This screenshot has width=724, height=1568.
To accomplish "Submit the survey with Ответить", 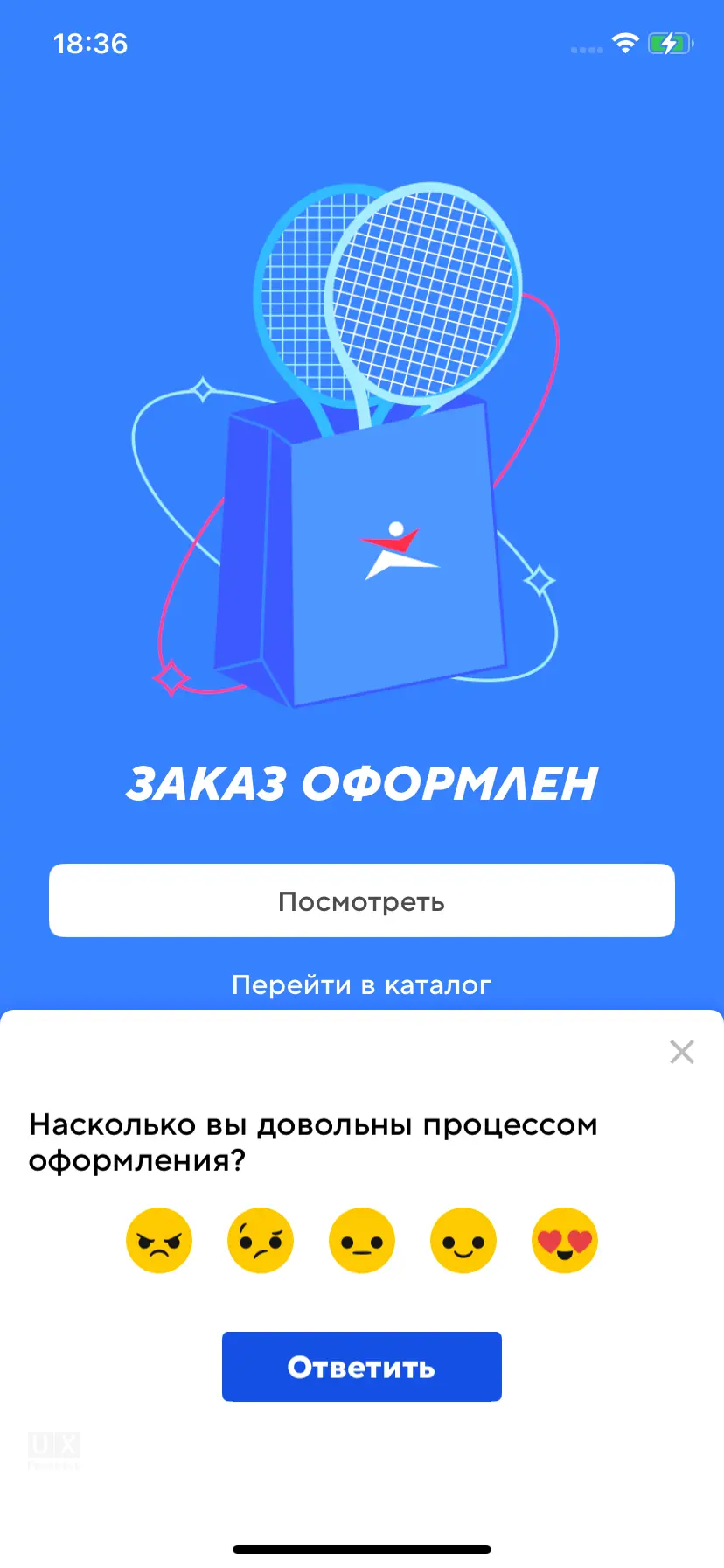I will (361, 1366).
